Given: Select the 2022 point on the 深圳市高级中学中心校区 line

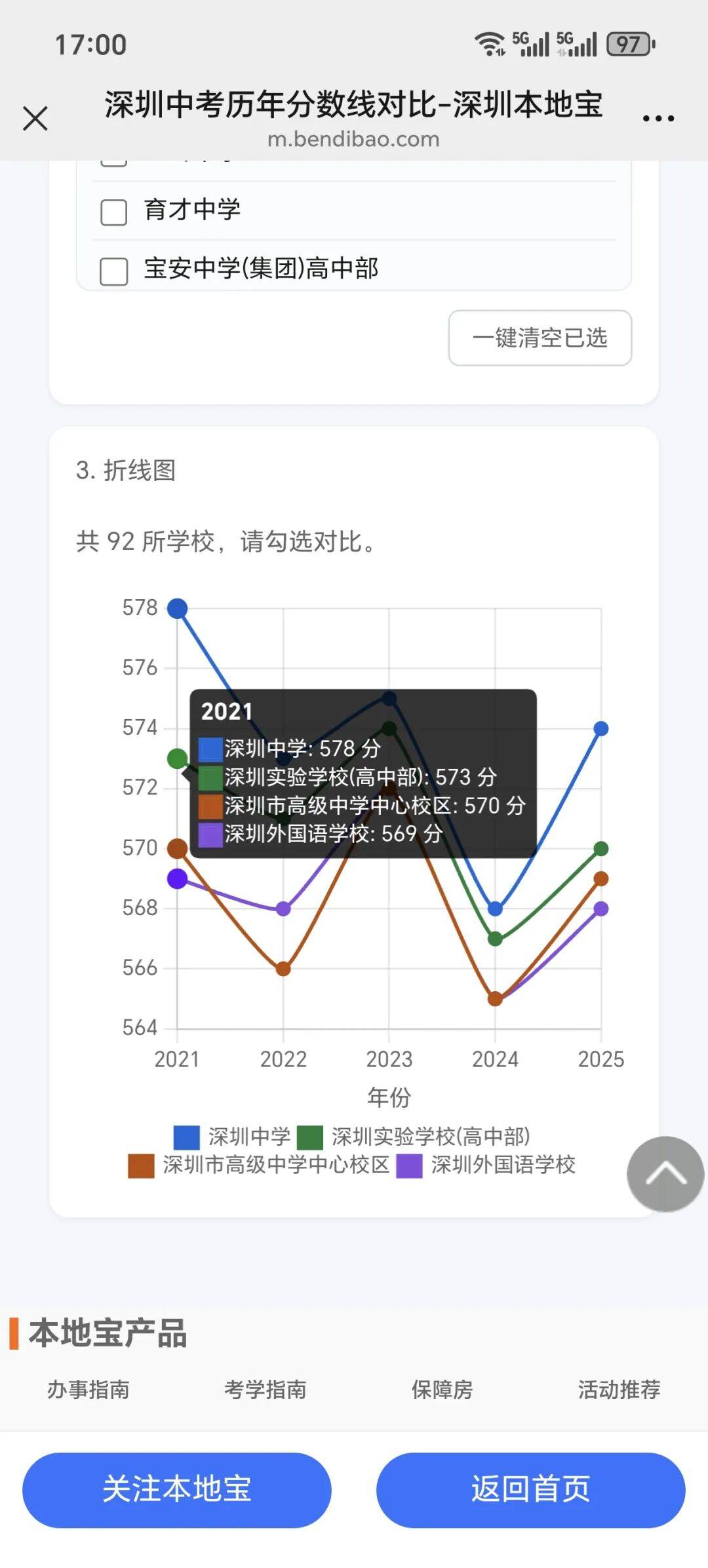Looking at the screenshot, I should coord(283,968).
